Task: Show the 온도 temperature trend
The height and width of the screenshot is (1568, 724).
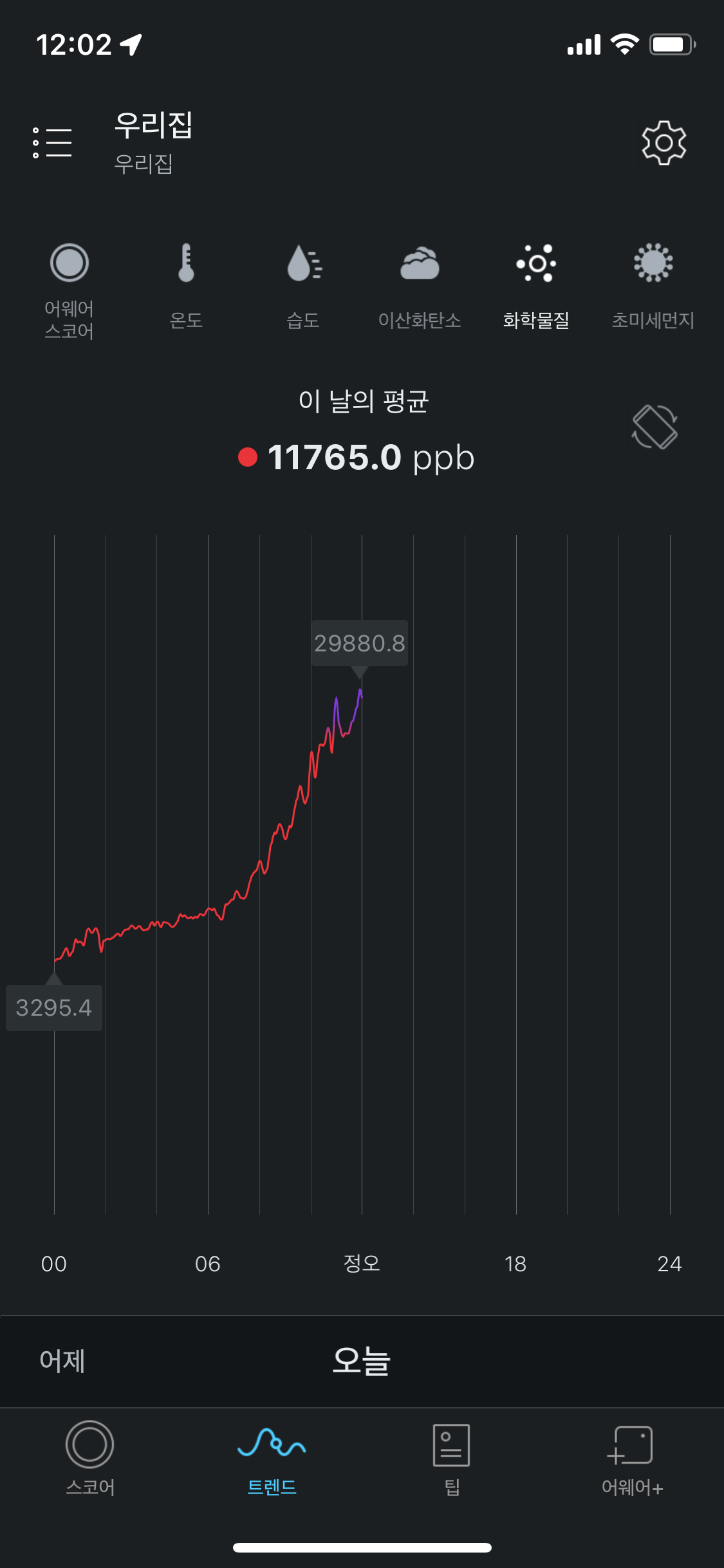Action: pos(186,286)
